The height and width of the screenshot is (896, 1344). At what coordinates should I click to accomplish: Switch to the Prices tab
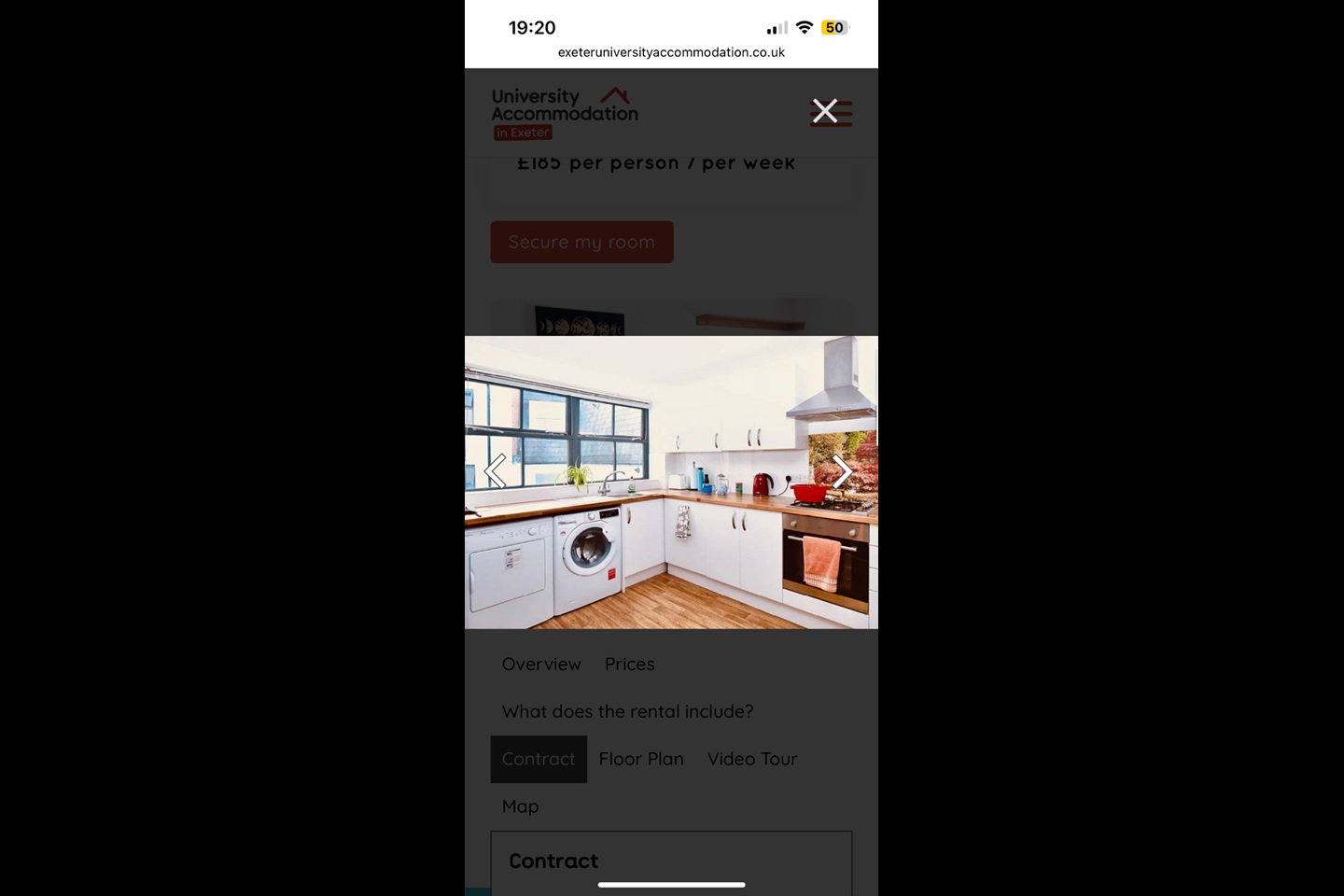coord(629,665)
